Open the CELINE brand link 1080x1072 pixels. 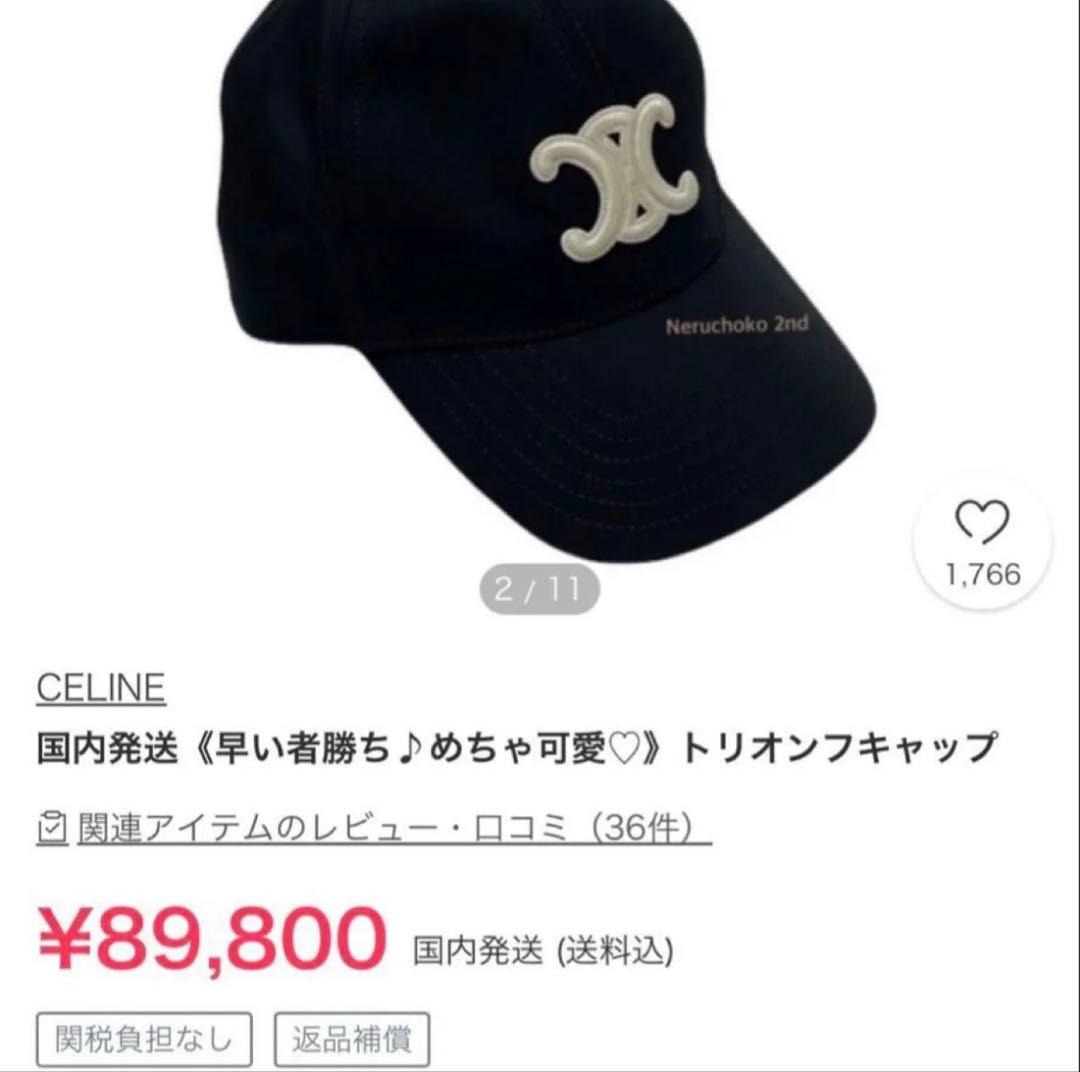(101, 688)
